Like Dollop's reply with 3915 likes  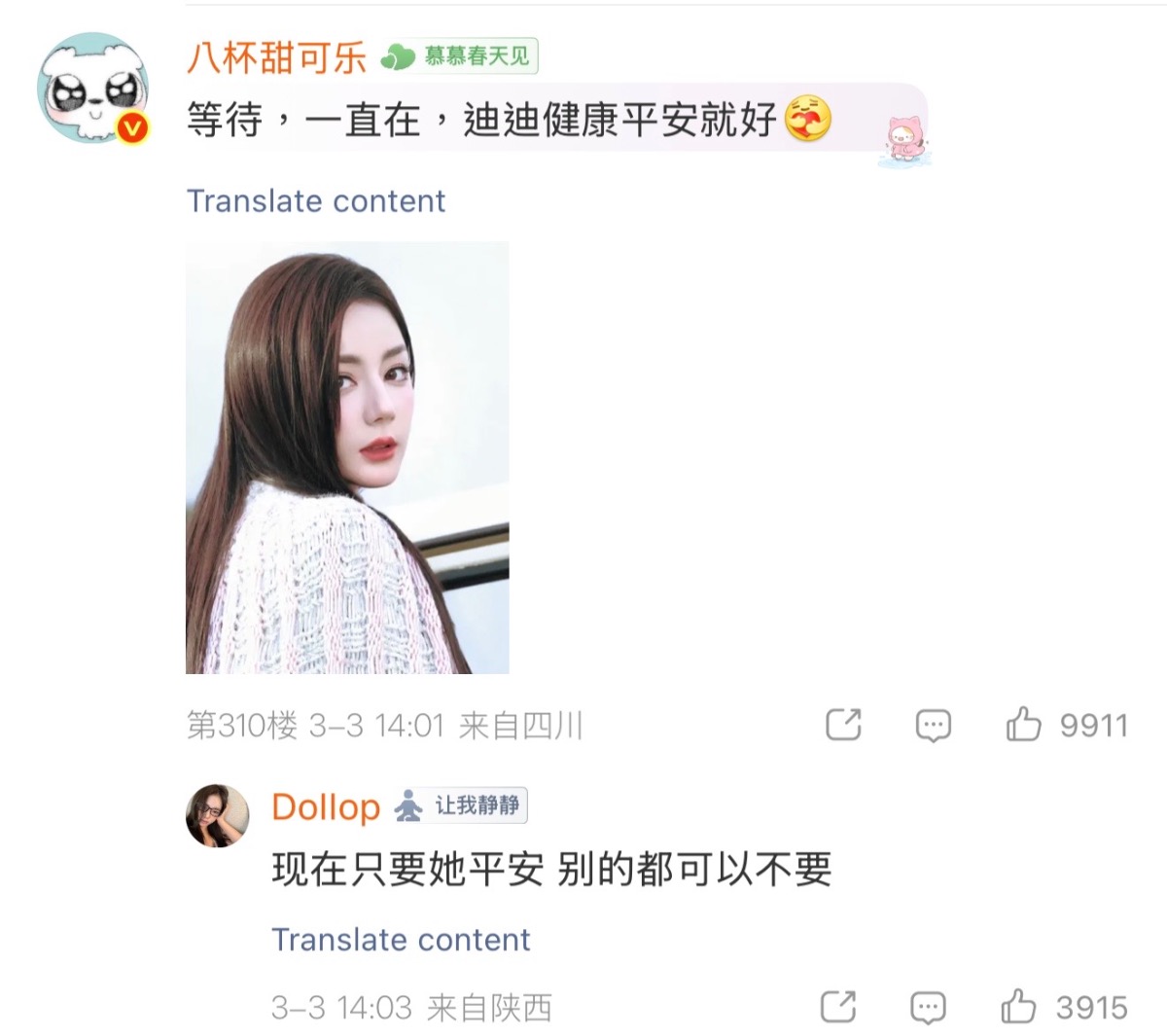pyautogui.click(x=1018, y=1007)
